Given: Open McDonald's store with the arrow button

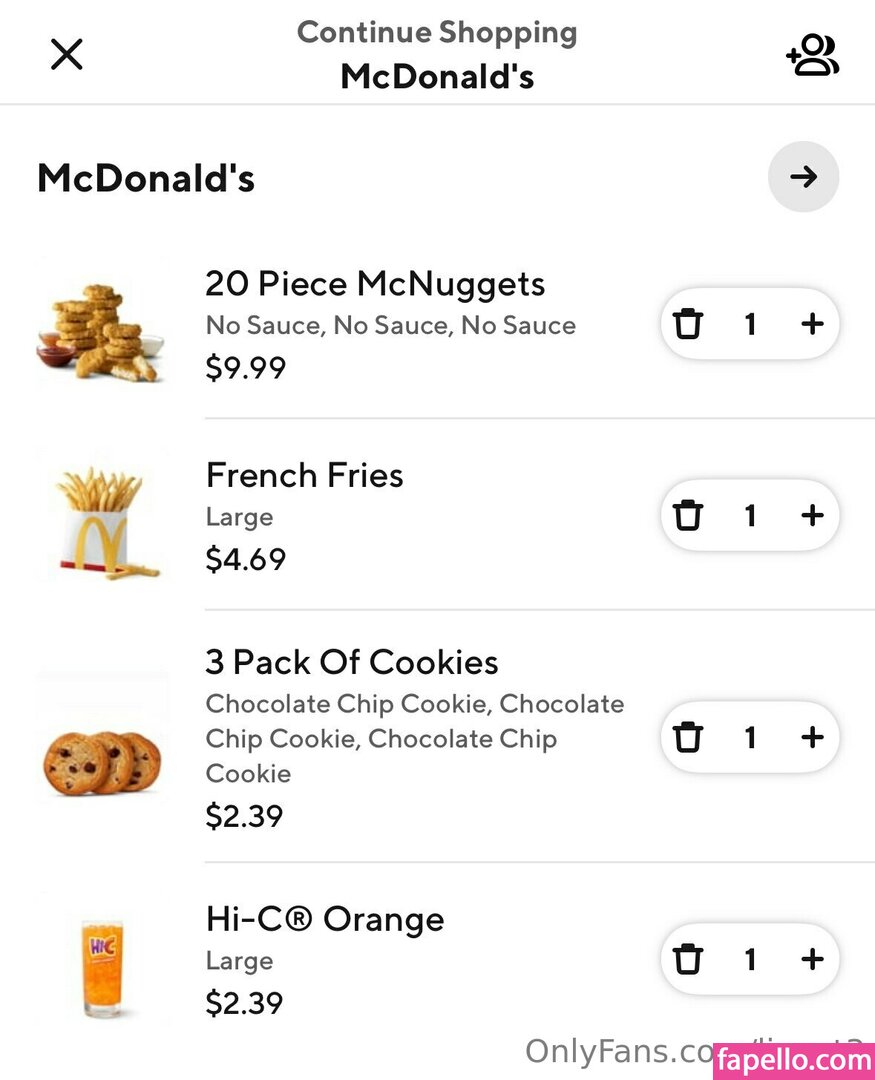Looking at the screenshot, I should point(803,177).
